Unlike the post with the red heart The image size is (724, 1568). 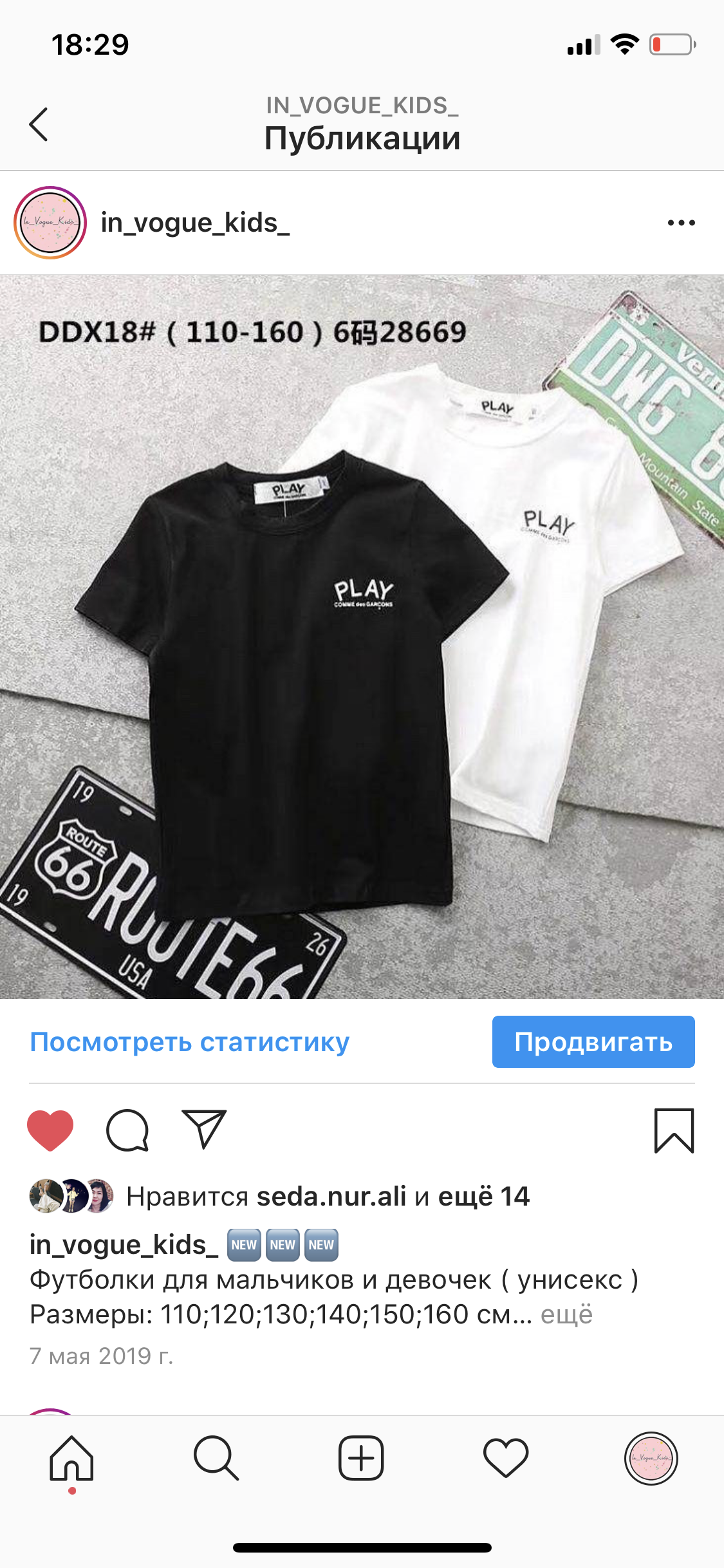[50, 1130]
